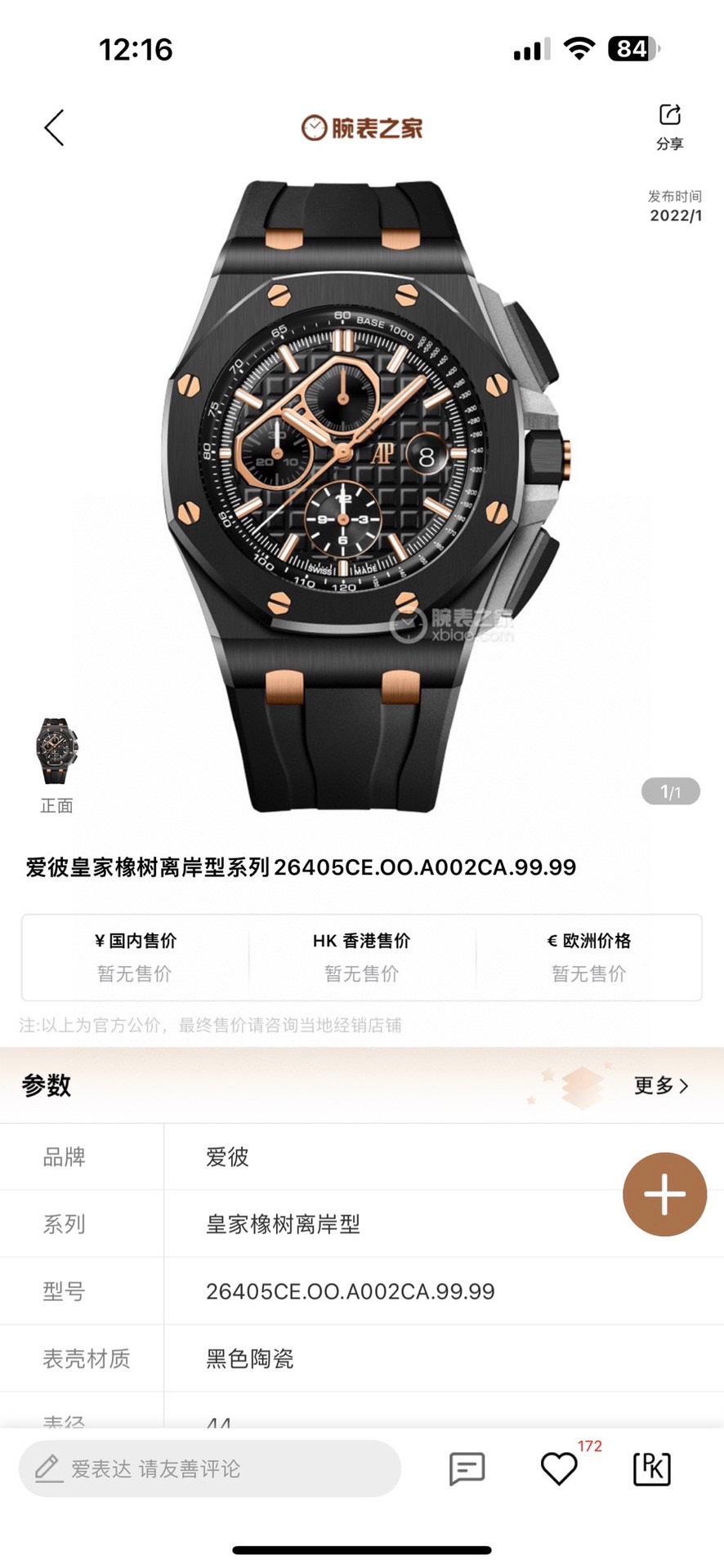Open the PK compare icon
The width and height of the screenshot is (724, 1568).
coord(652,1468)
